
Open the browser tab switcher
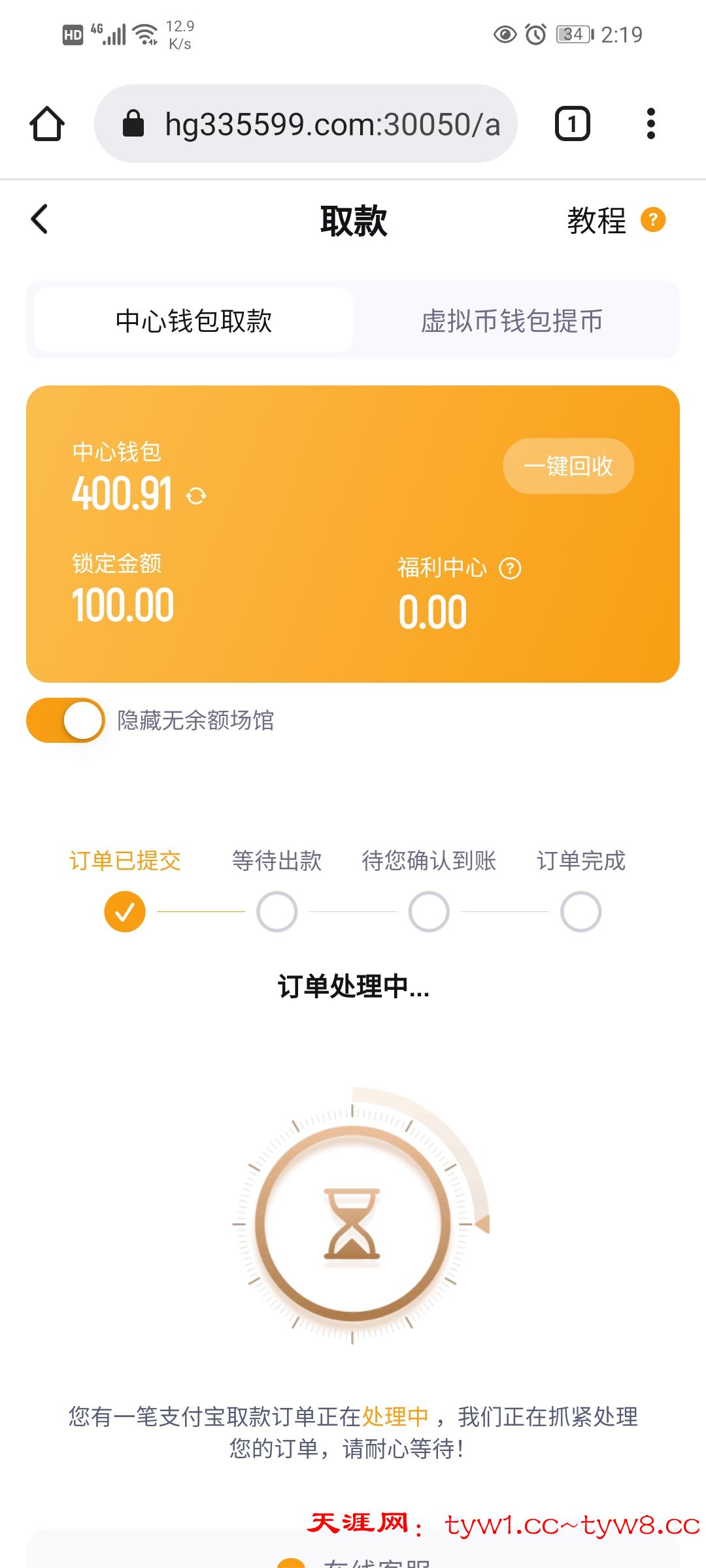click(x=572, y=123)
